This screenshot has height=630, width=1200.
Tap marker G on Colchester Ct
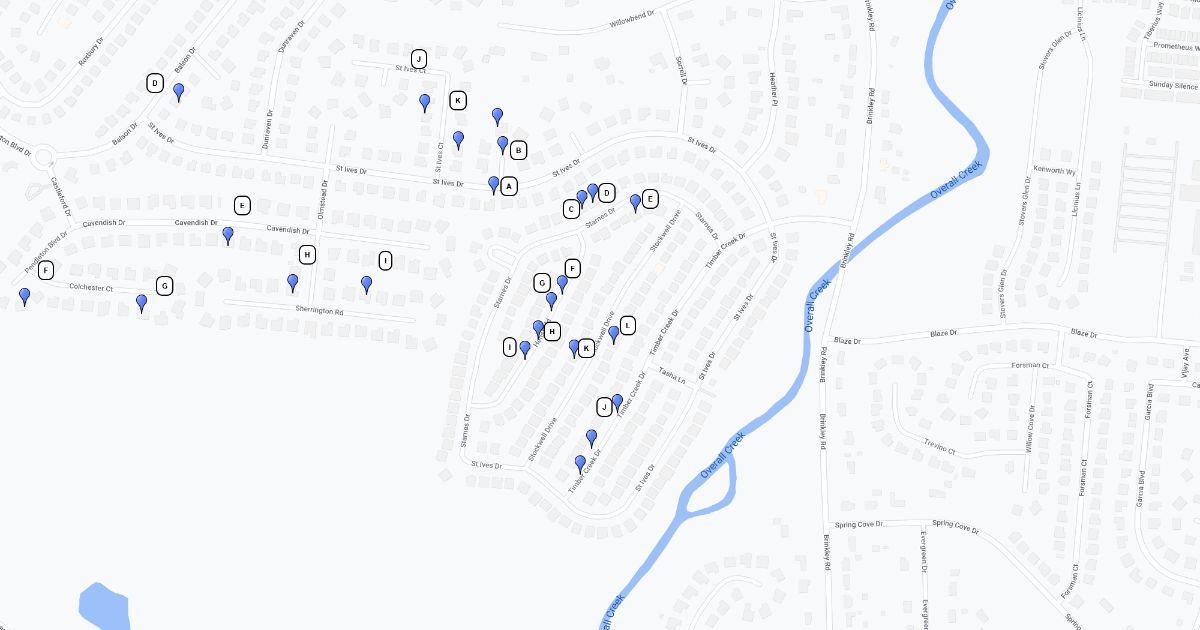pyautogui.click(x=142, y=303)
